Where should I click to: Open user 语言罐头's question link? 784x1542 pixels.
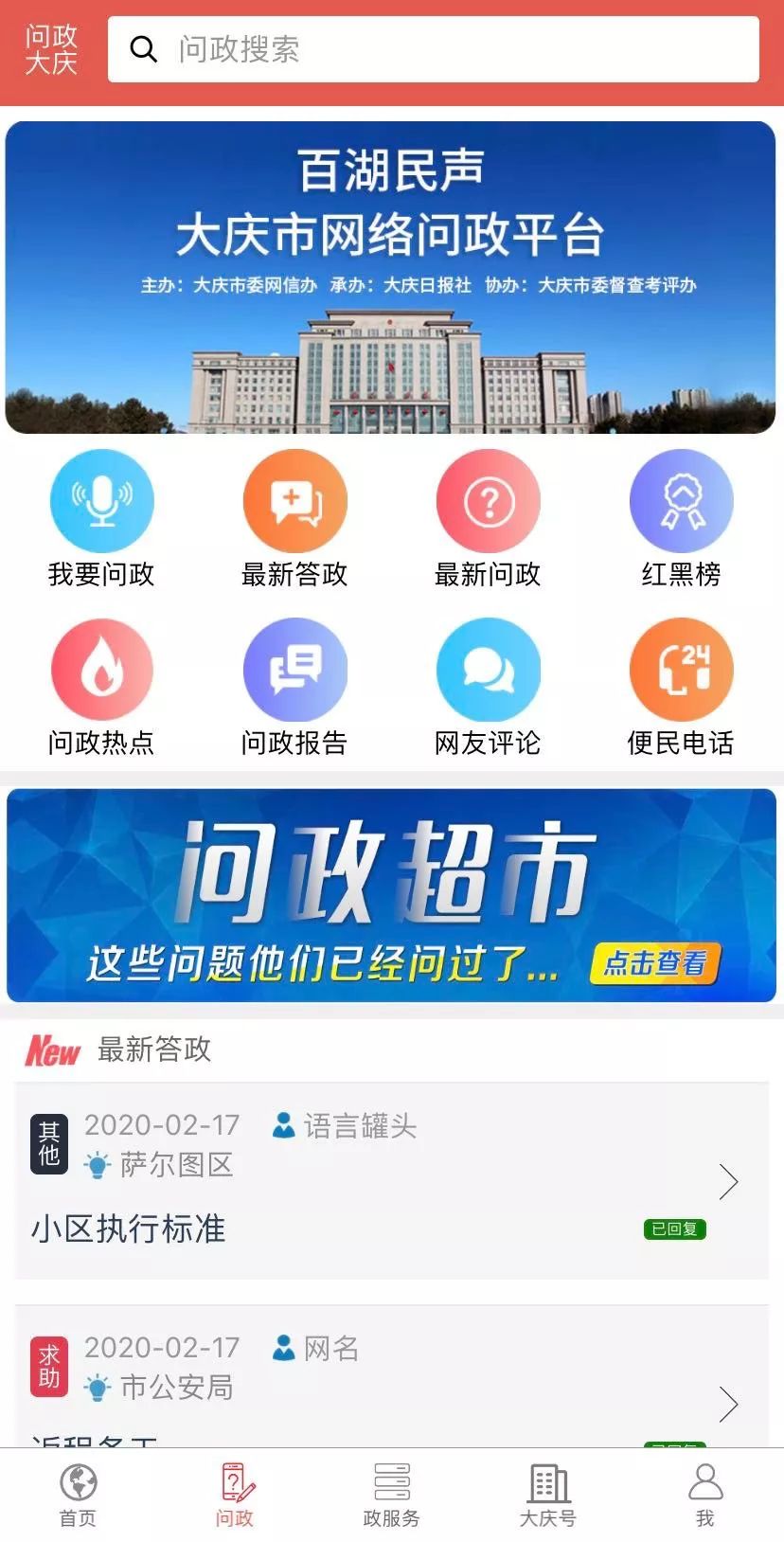click(360, 1127)
